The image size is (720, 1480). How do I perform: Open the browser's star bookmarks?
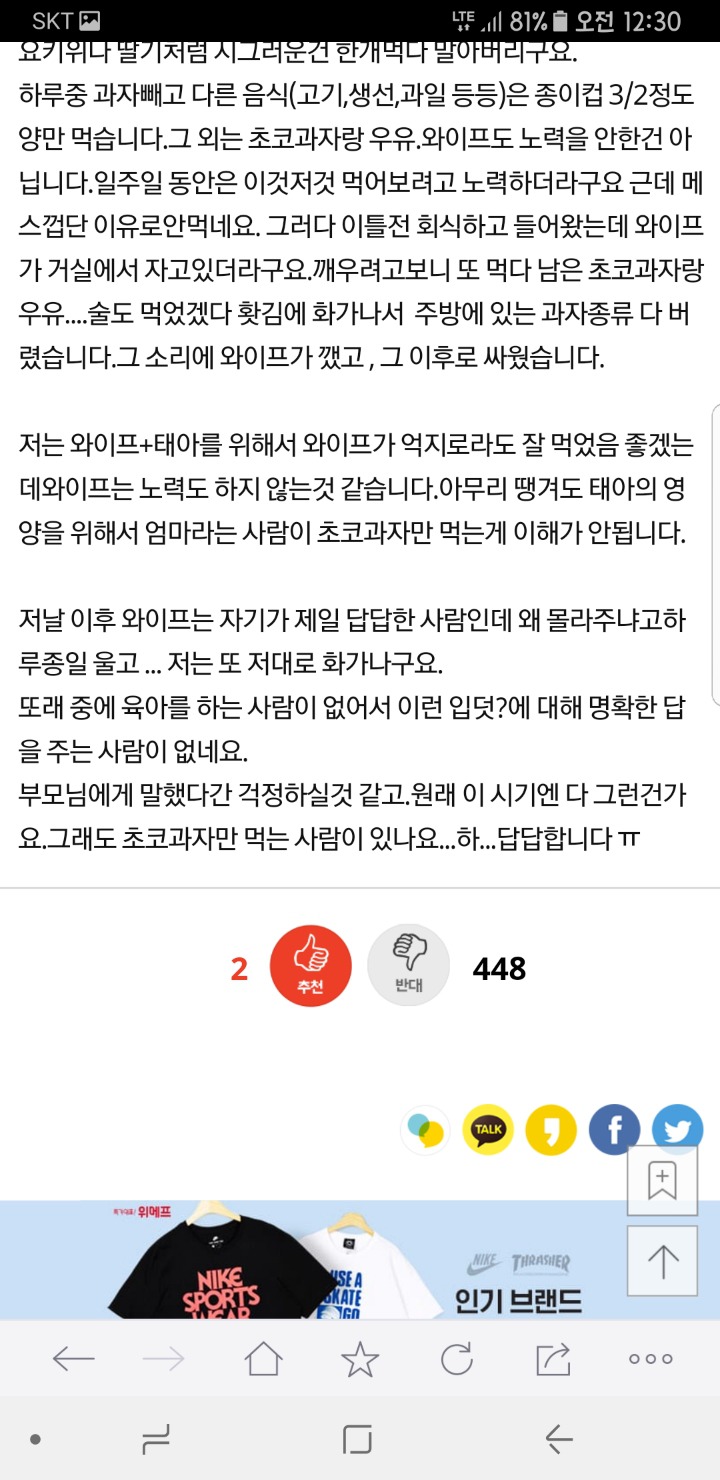pyautogui.click(x=360, y=1358)
